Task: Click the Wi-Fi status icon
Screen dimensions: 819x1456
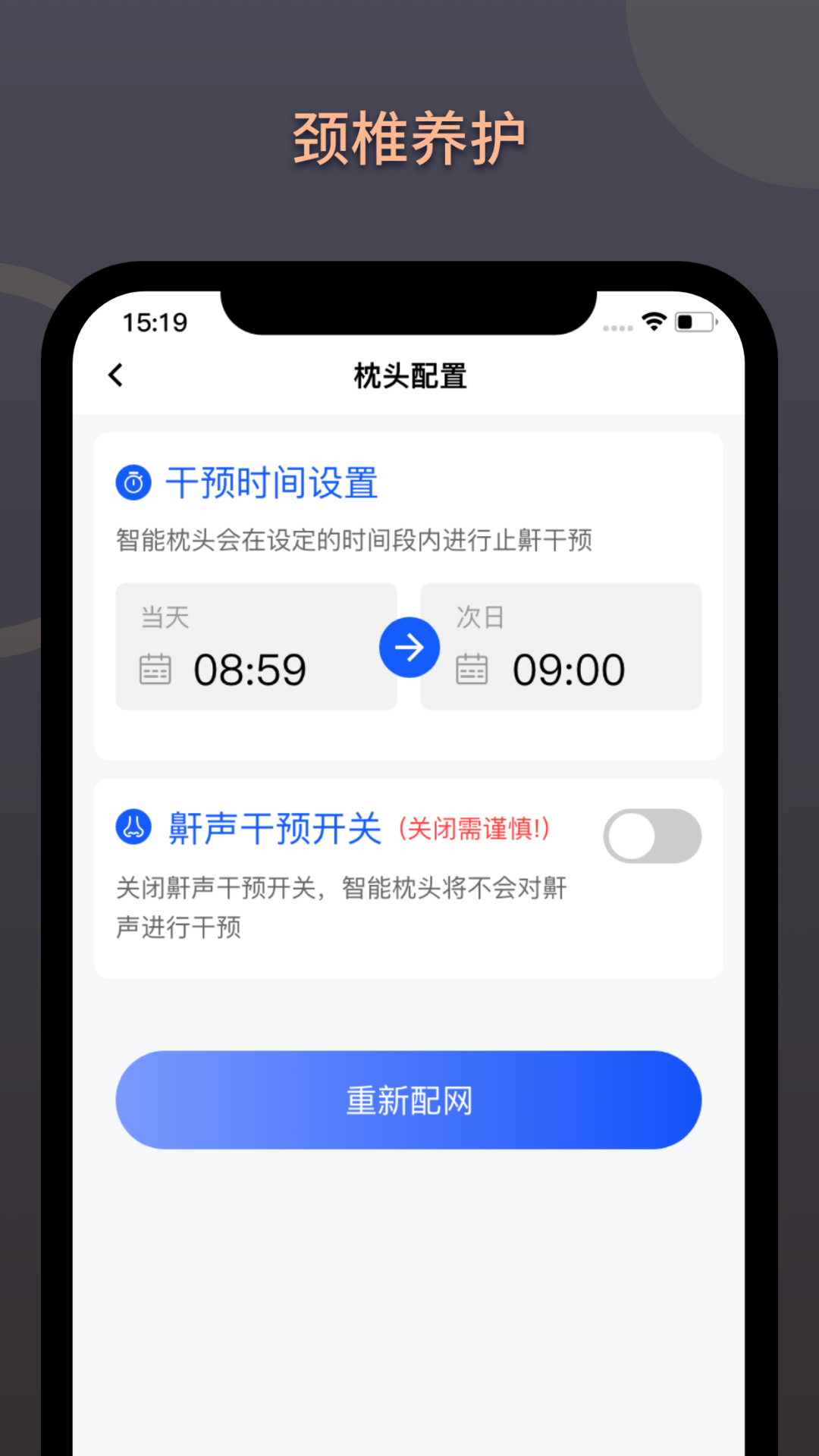Action: [x=654, y=322]
